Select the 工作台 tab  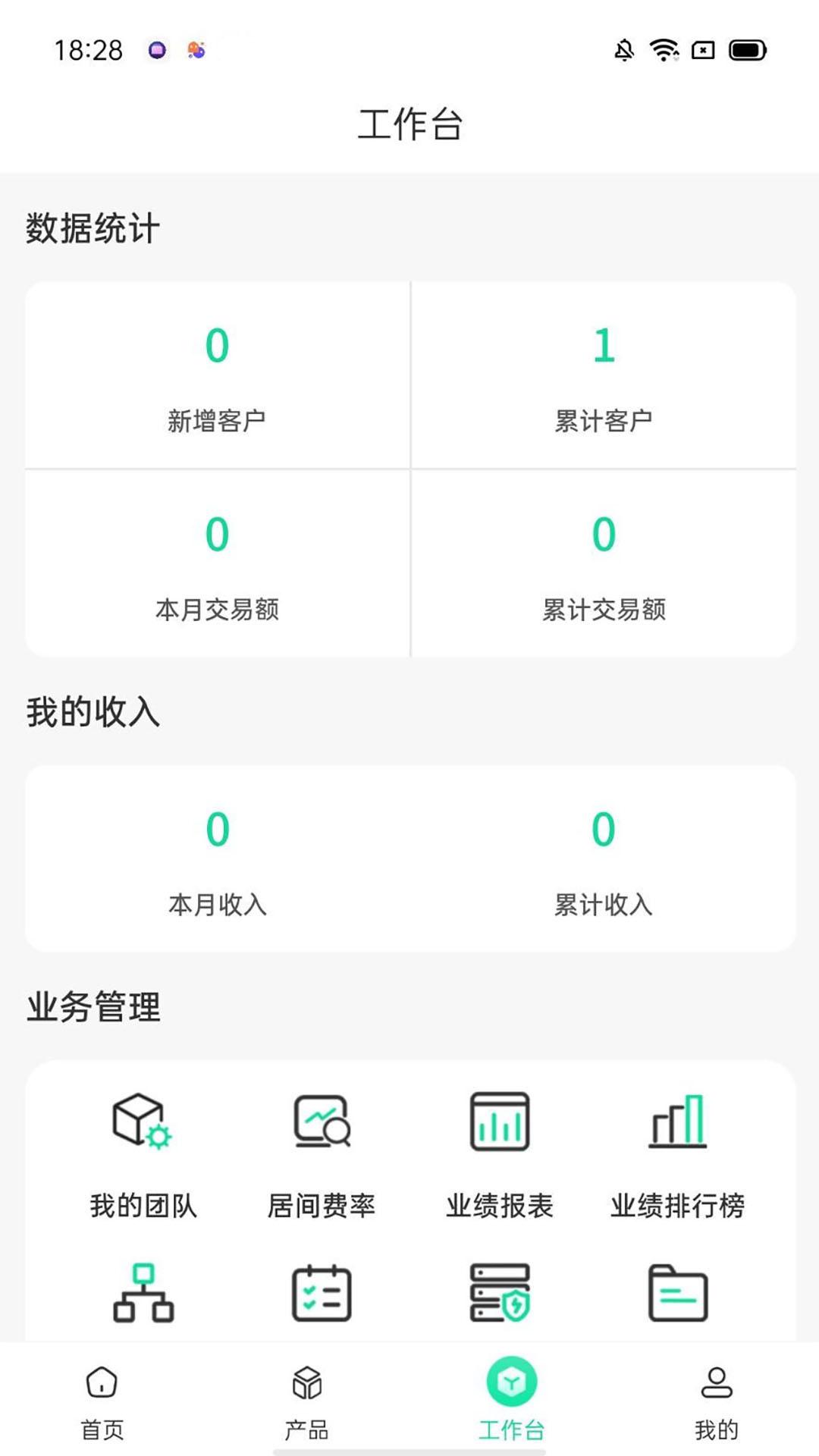pyautogui.click(x=512, y=1401)
